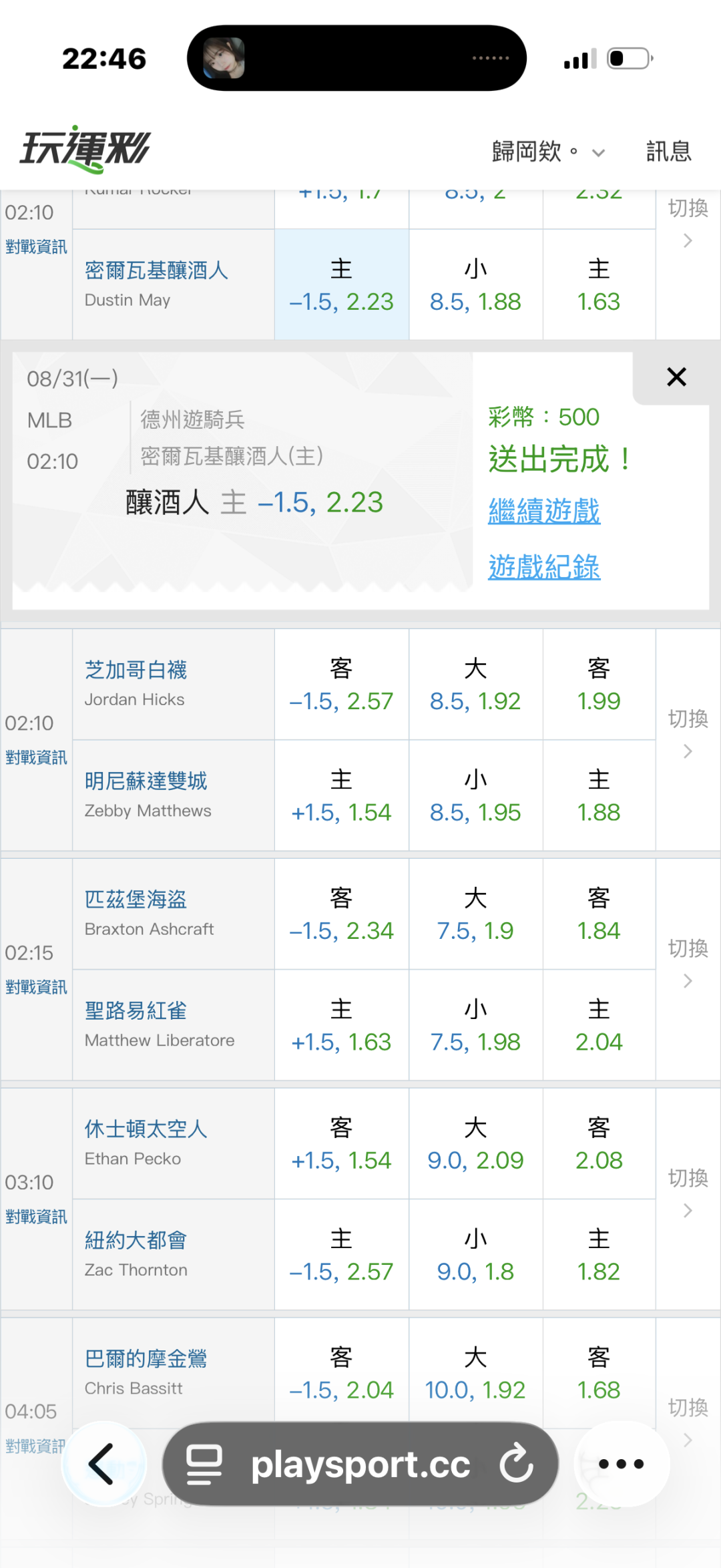Select 聖路易紅雀 主 2.04 moneyline

pyautogui.click(x=599, y=1026)
